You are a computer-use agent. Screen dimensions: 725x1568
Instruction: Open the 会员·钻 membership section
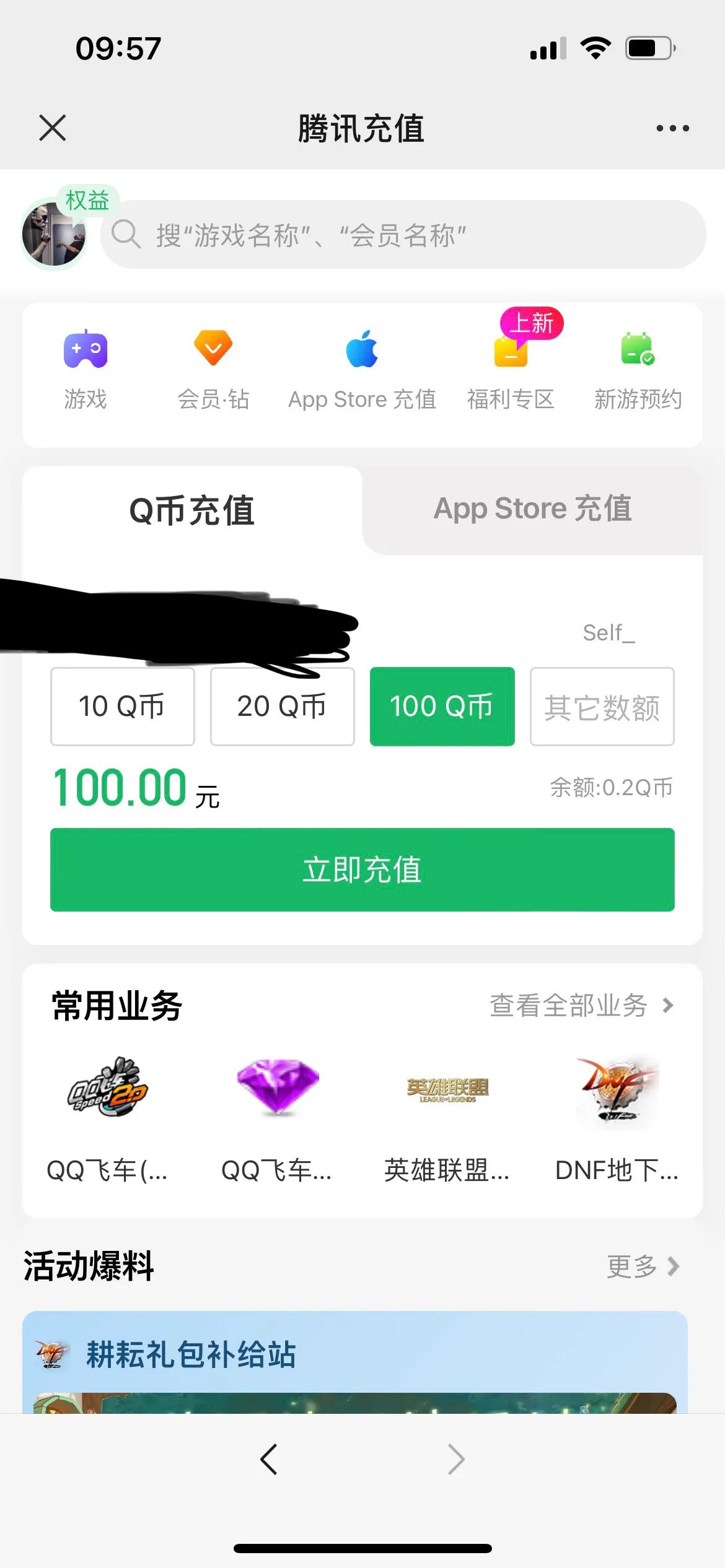point(213,365)
